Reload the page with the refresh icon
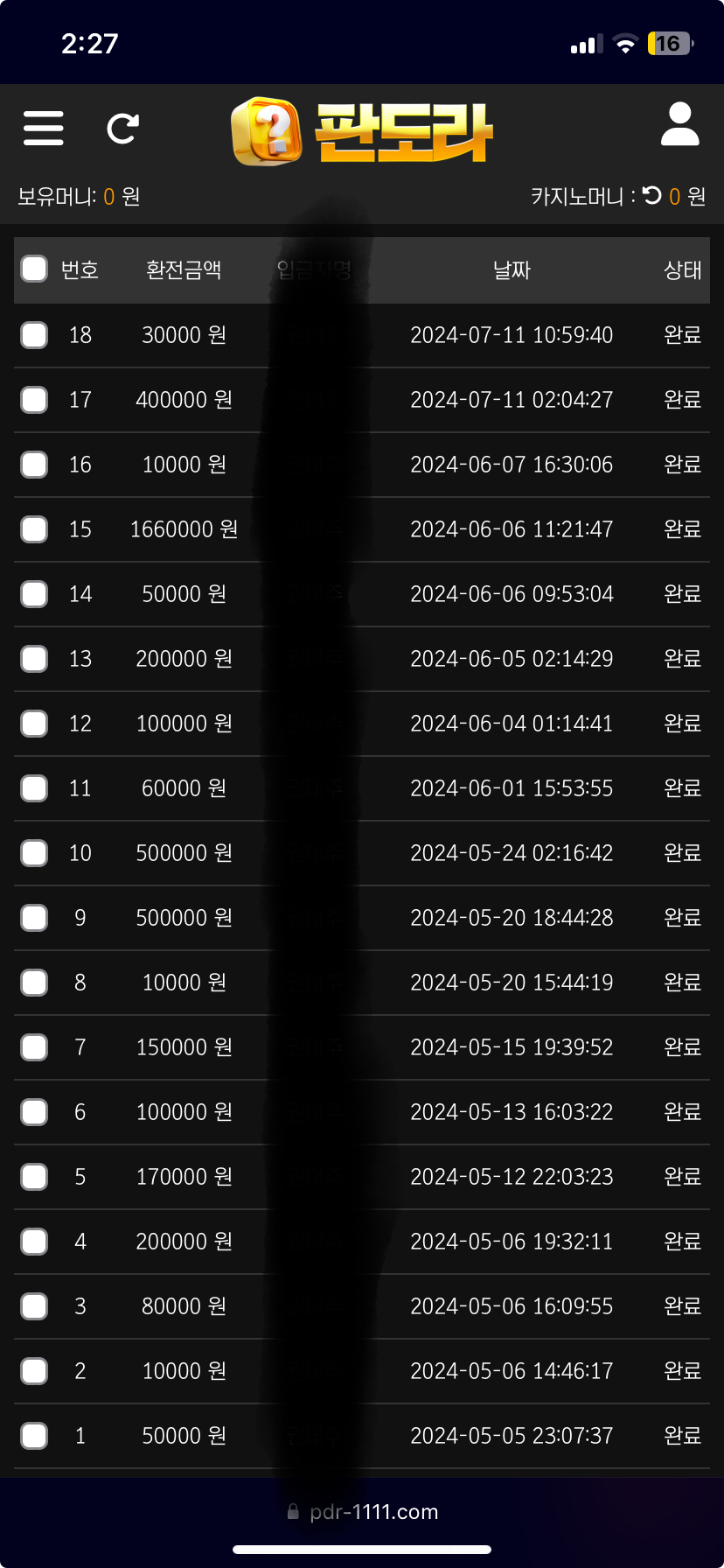The image size is (724, 1568). click(122, 128)
